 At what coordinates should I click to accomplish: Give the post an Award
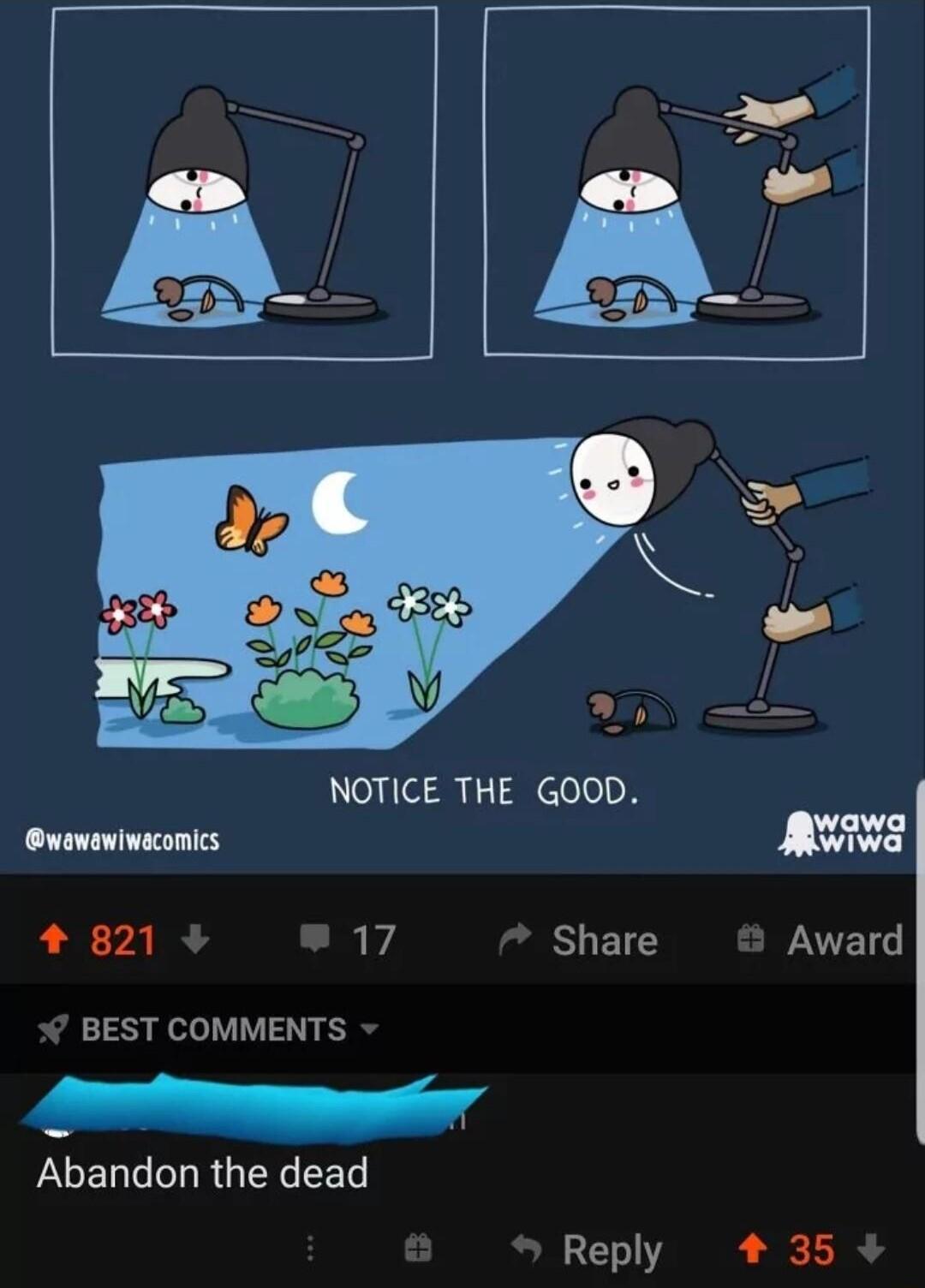coord(821,939)
